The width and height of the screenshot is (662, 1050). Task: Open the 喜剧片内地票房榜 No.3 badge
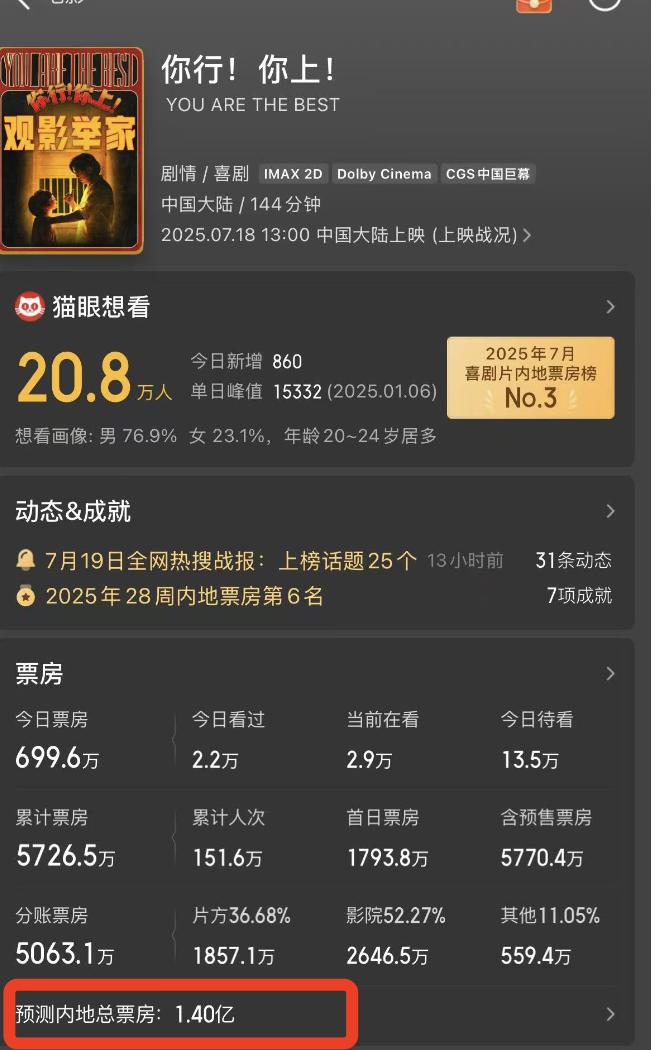(530, 377)
